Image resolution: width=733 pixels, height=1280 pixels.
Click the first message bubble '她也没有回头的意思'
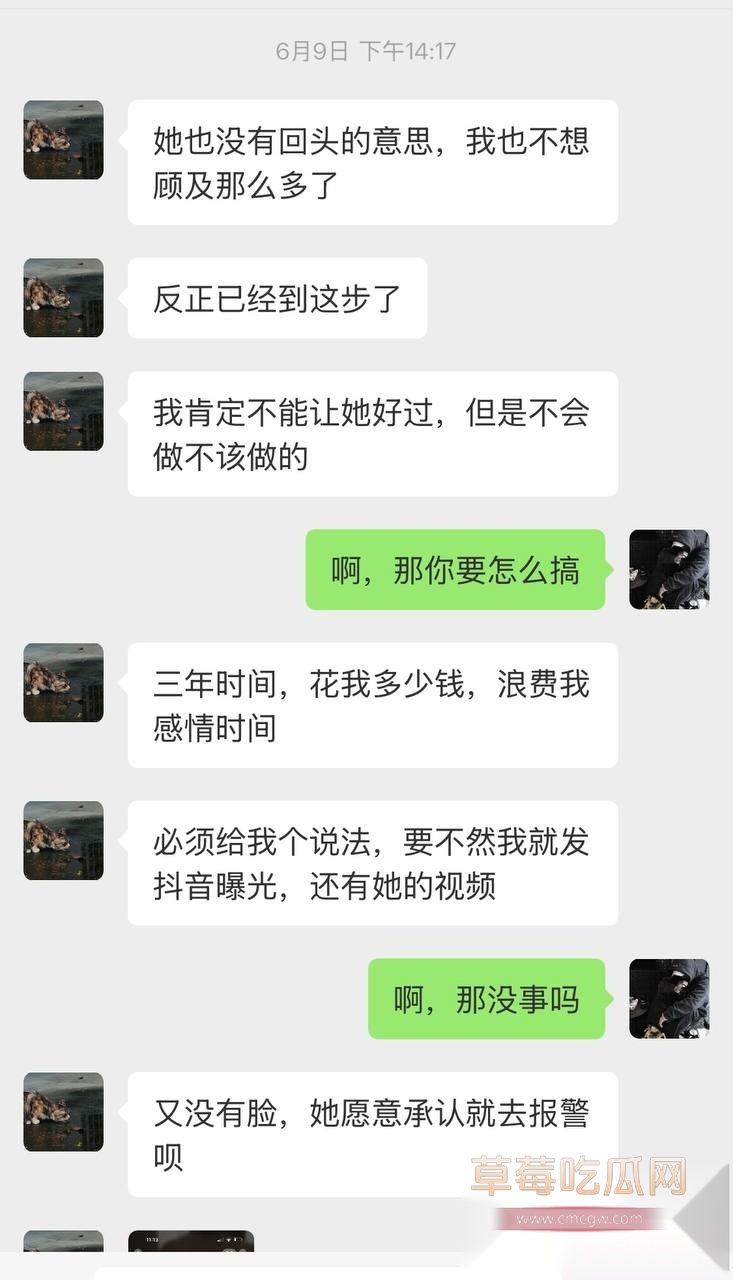(x=372, y=160)
